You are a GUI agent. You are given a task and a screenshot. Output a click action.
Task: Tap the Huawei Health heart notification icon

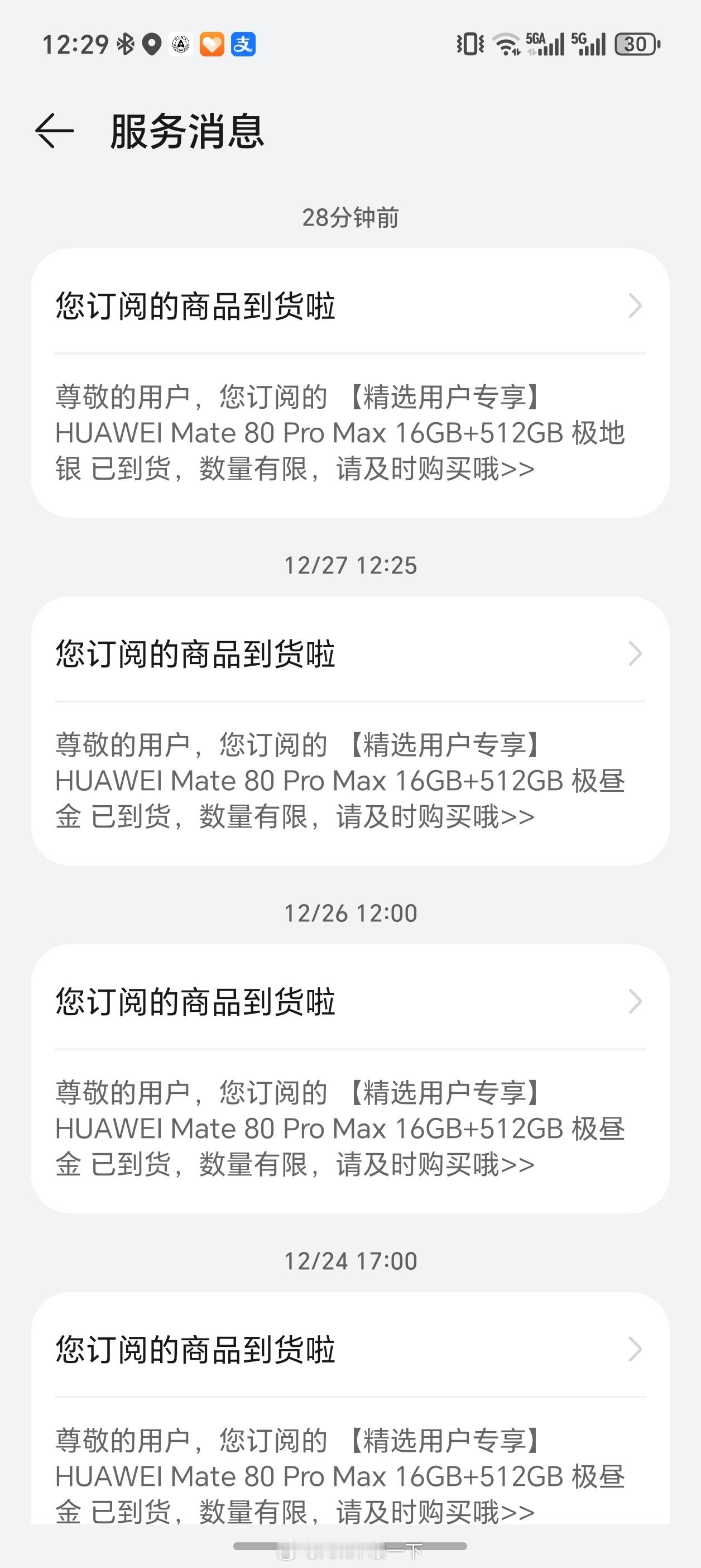(x=211, y=46)
